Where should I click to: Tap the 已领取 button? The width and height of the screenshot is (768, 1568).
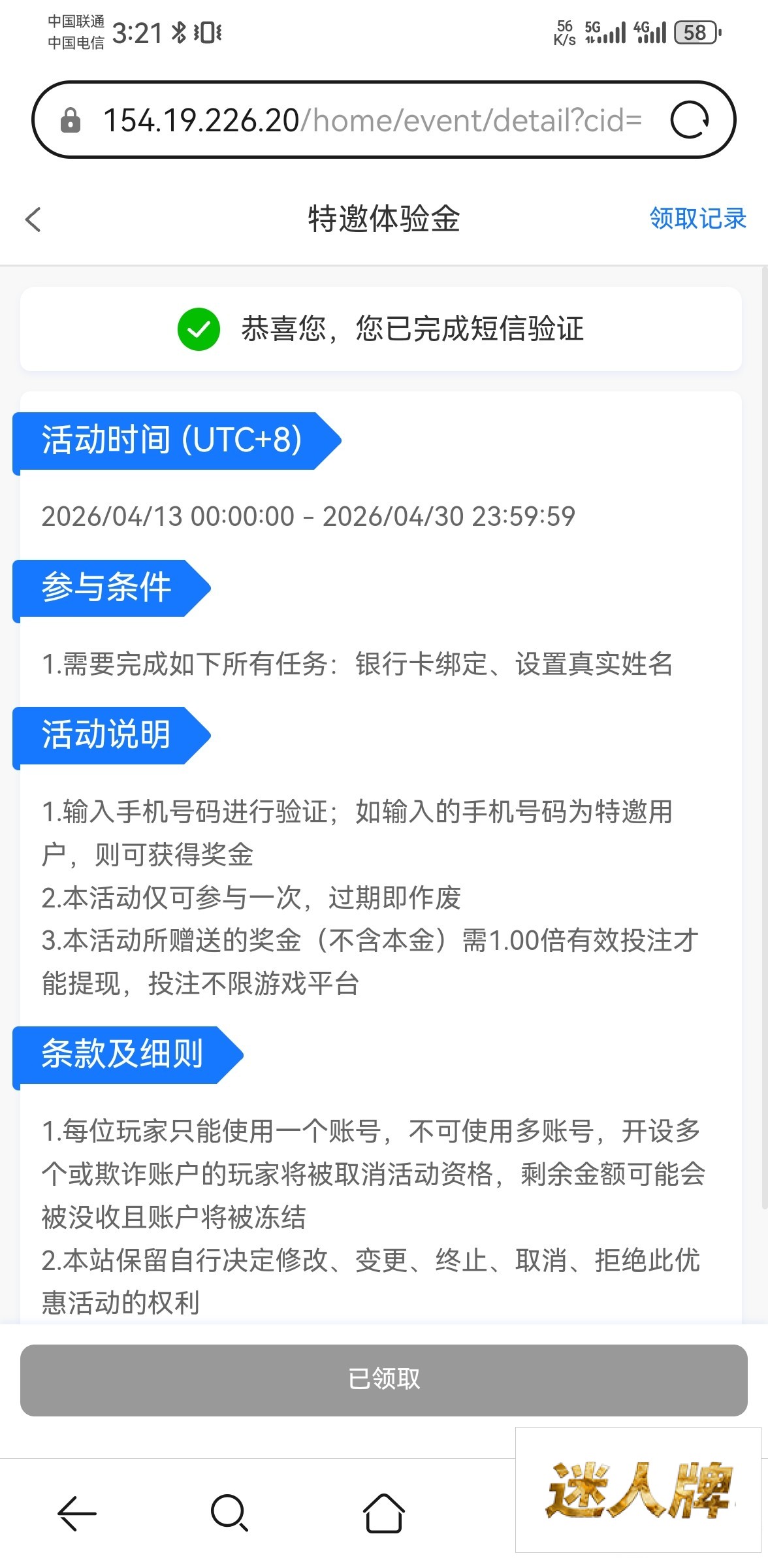[x=383, y=1379]
